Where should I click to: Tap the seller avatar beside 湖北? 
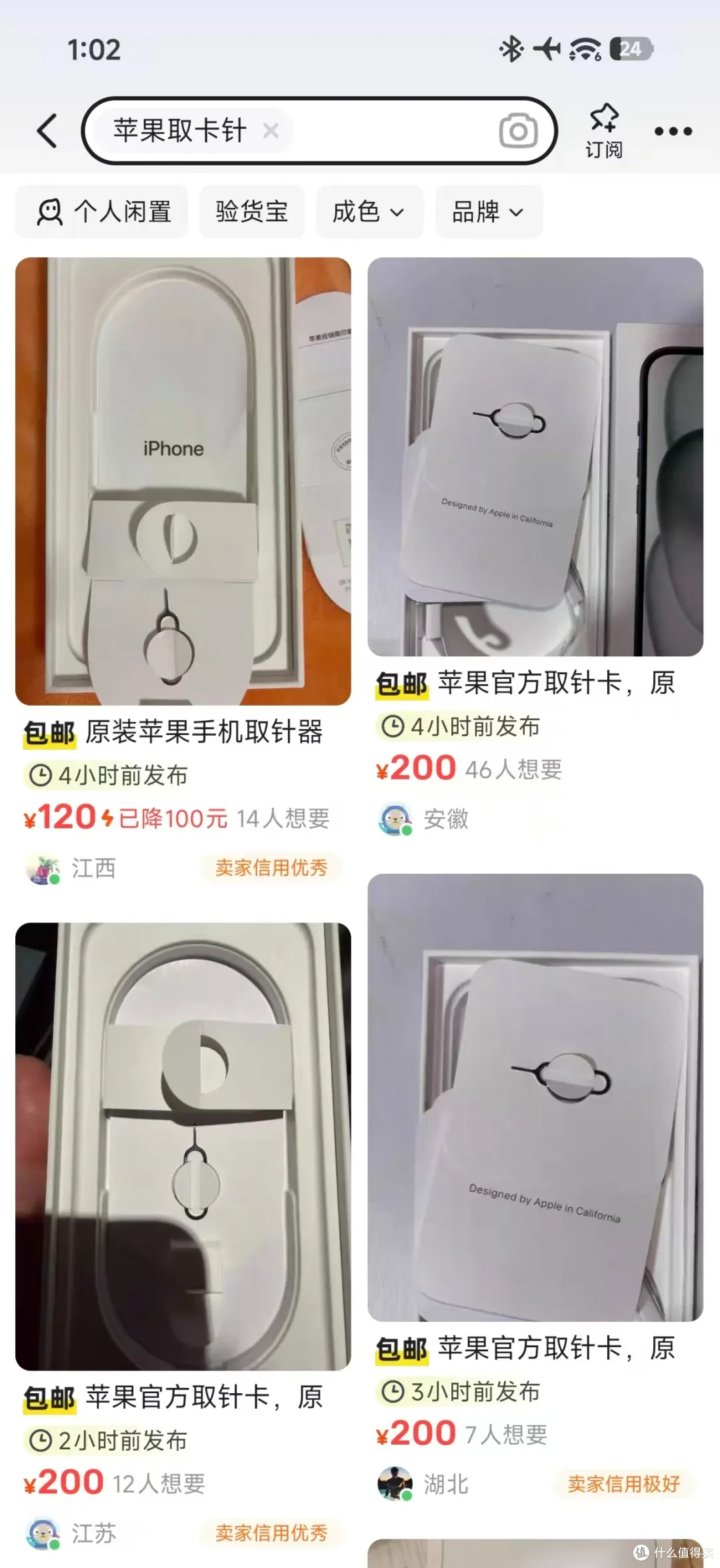[393, 1484]
